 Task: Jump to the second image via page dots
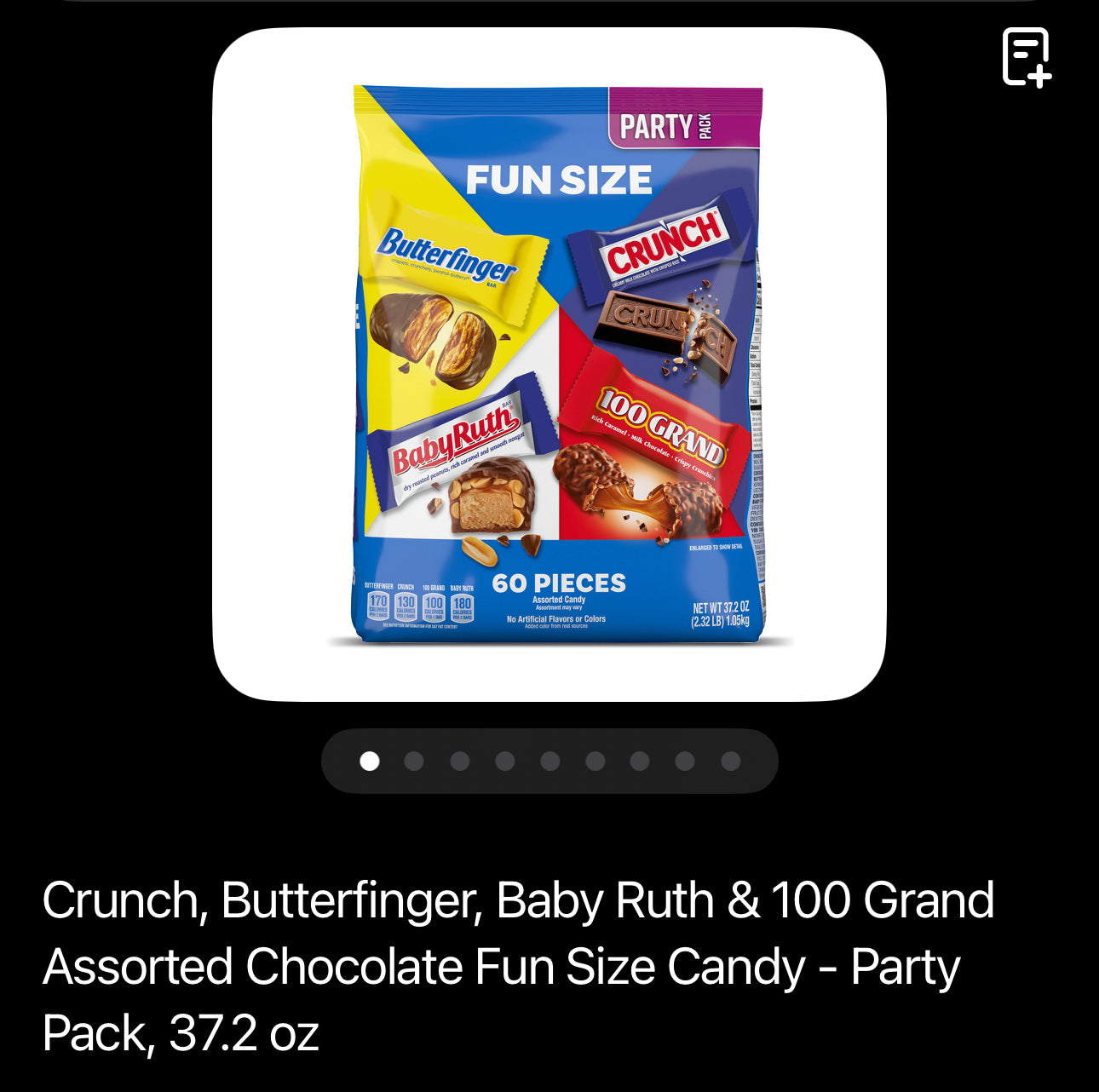click(x=415, y=761)
